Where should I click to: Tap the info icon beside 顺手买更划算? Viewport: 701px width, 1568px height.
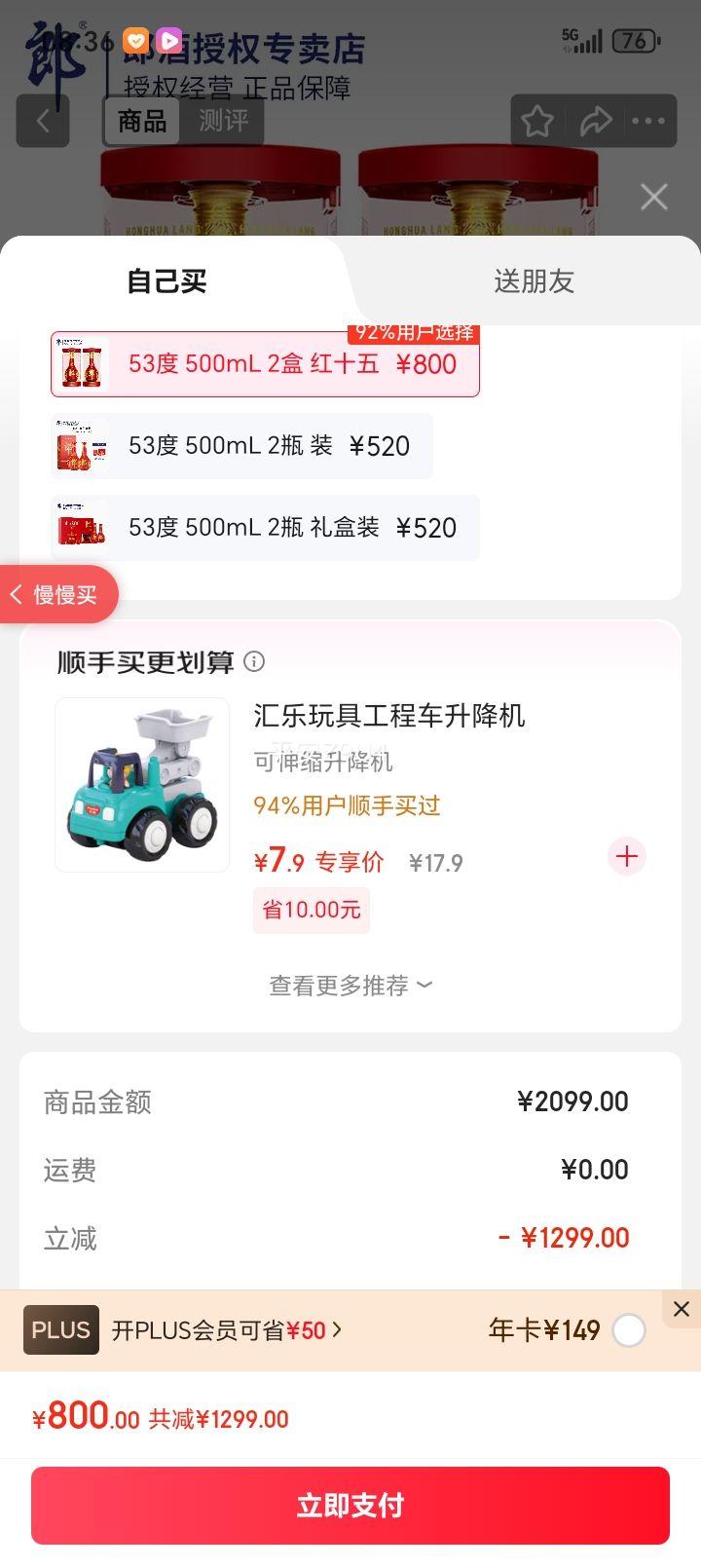click(x=254, y=662)
